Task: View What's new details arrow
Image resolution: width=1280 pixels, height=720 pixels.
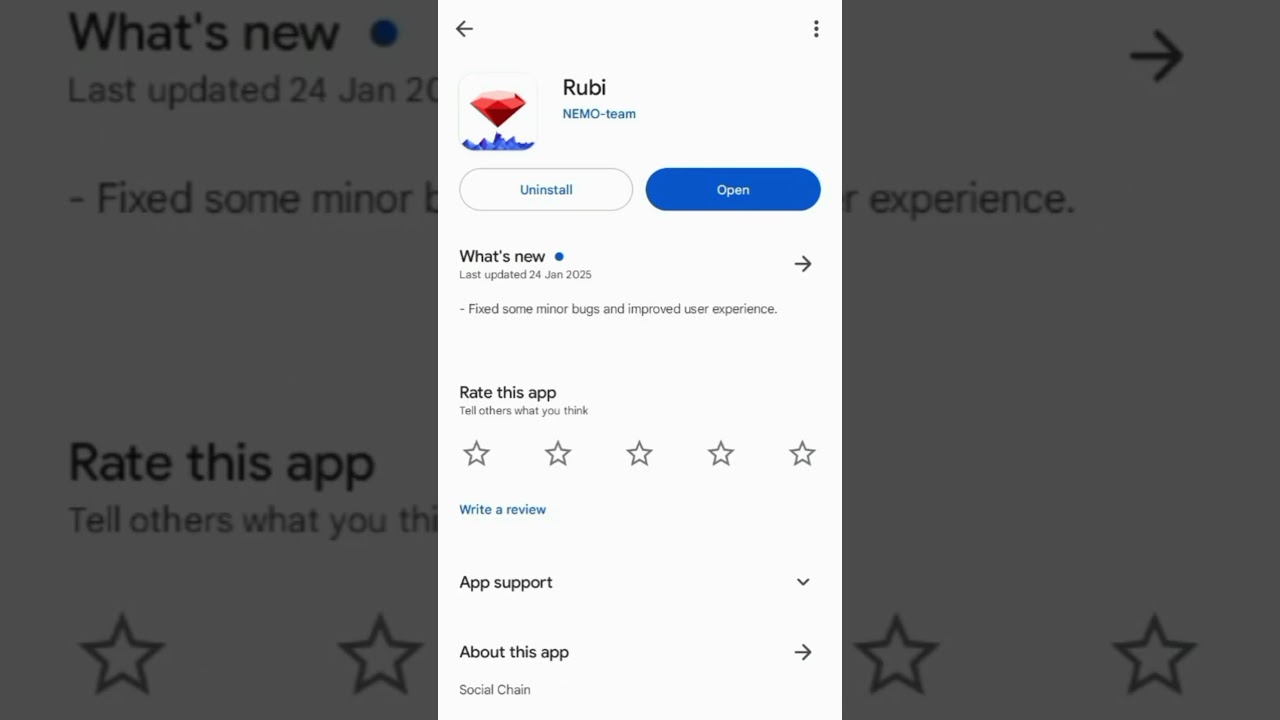Action: coord(802,264)
